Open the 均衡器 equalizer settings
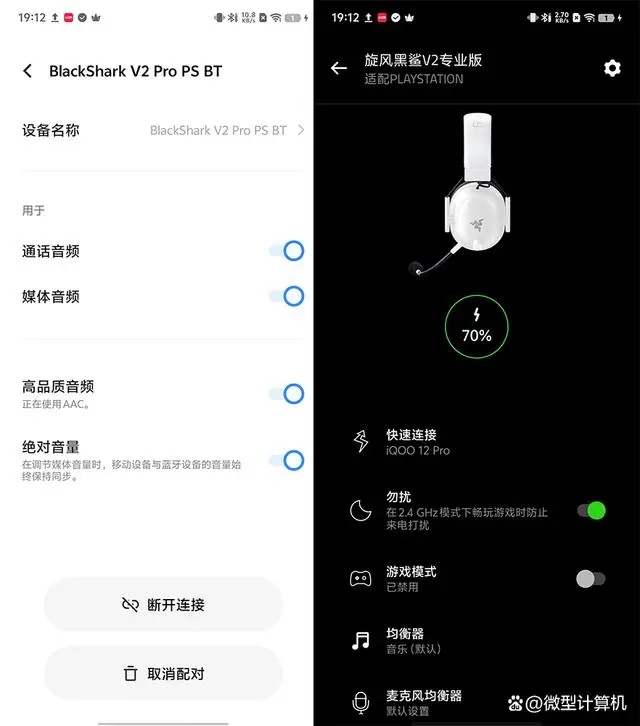640x726 pixels. coord(470,641)
